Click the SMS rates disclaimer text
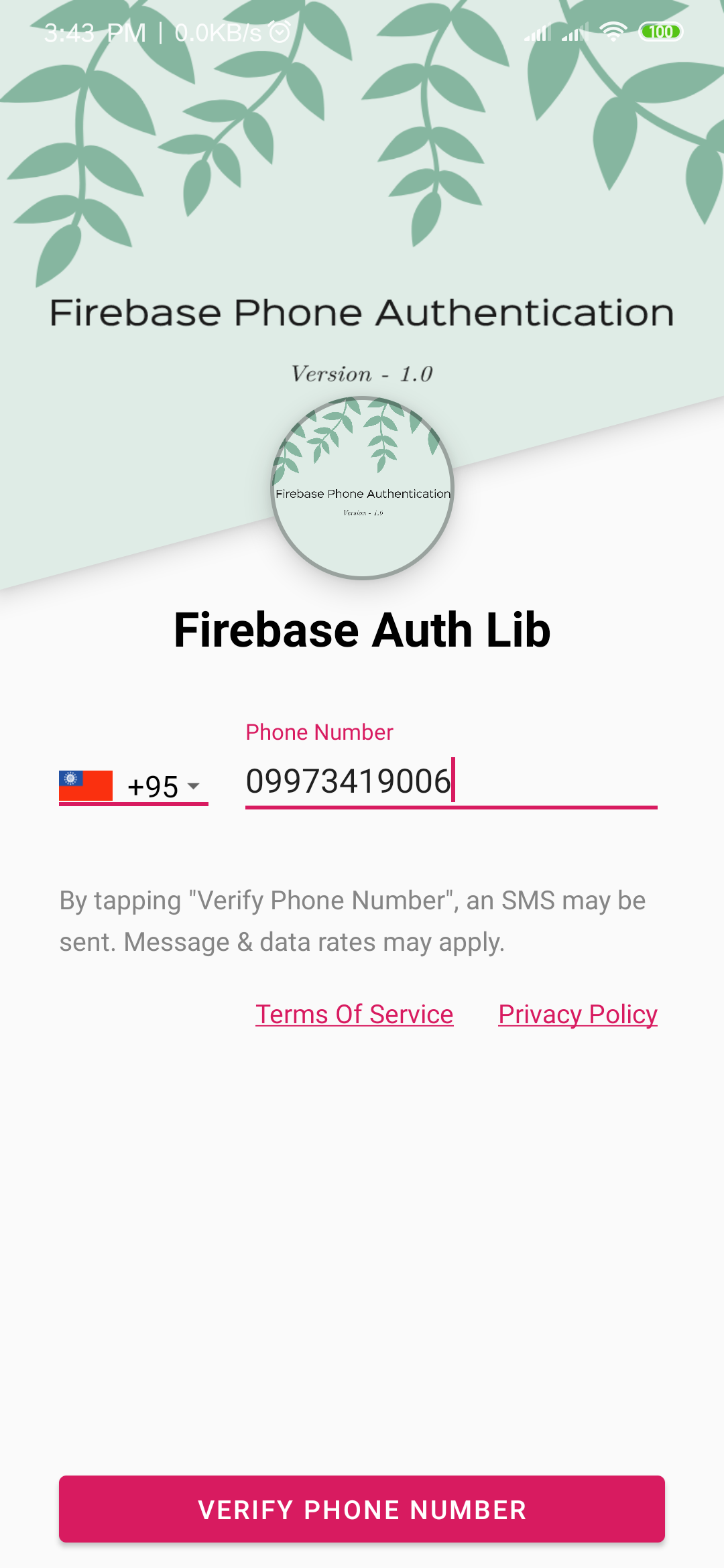The width and height of the screenshot is (724, 1568). (x=351, y=920)
